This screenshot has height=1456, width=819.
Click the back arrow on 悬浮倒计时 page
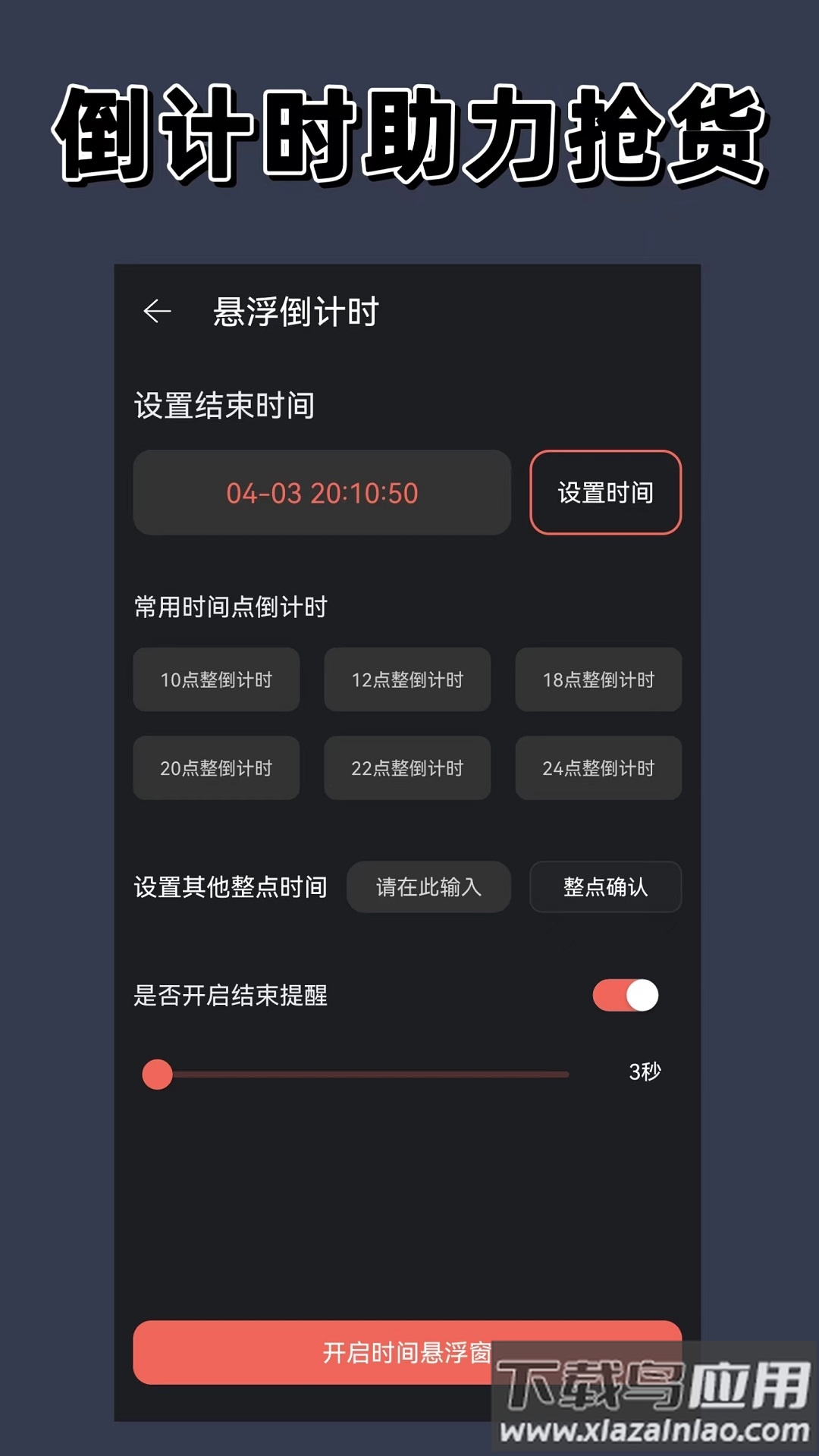click(x=157, y=309)
